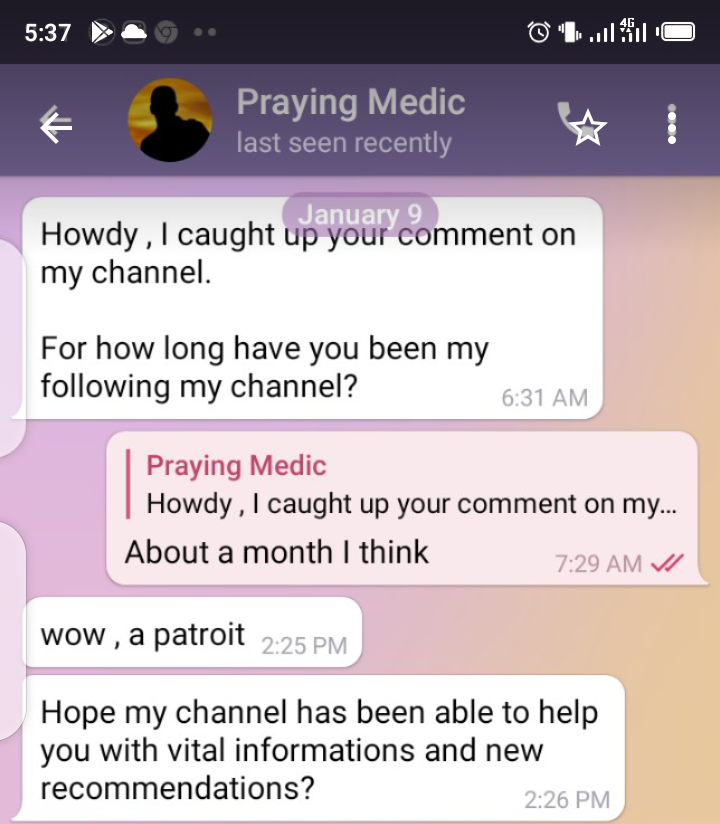
Task: Open Praying Medic's contact info from the name
Action: [x=350, y=103]
